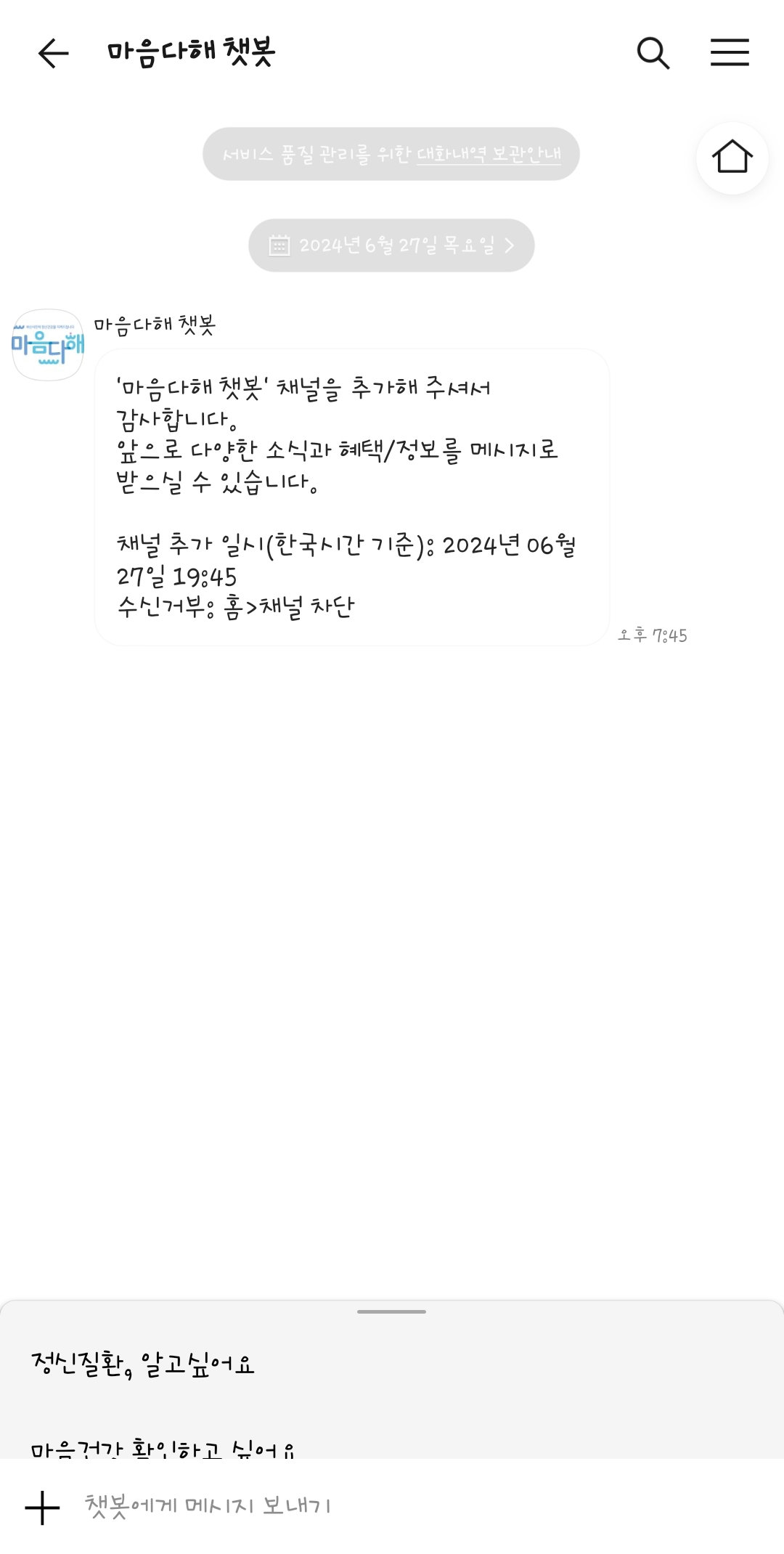784x1554 pixels.
Task: Open the hamburger menu
Action: pos(730,53)
